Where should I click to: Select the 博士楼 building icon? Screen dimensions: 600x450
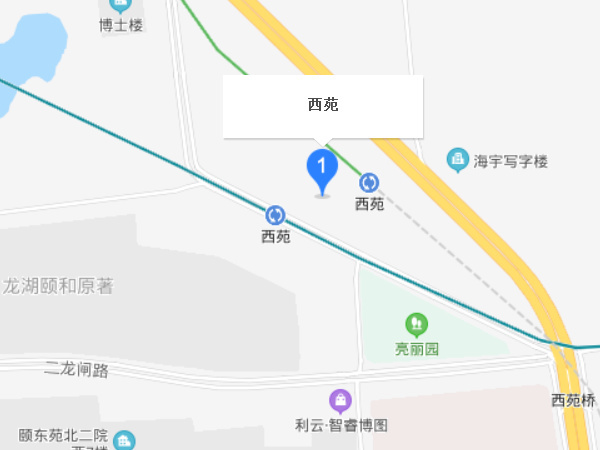tap(122, 5)
